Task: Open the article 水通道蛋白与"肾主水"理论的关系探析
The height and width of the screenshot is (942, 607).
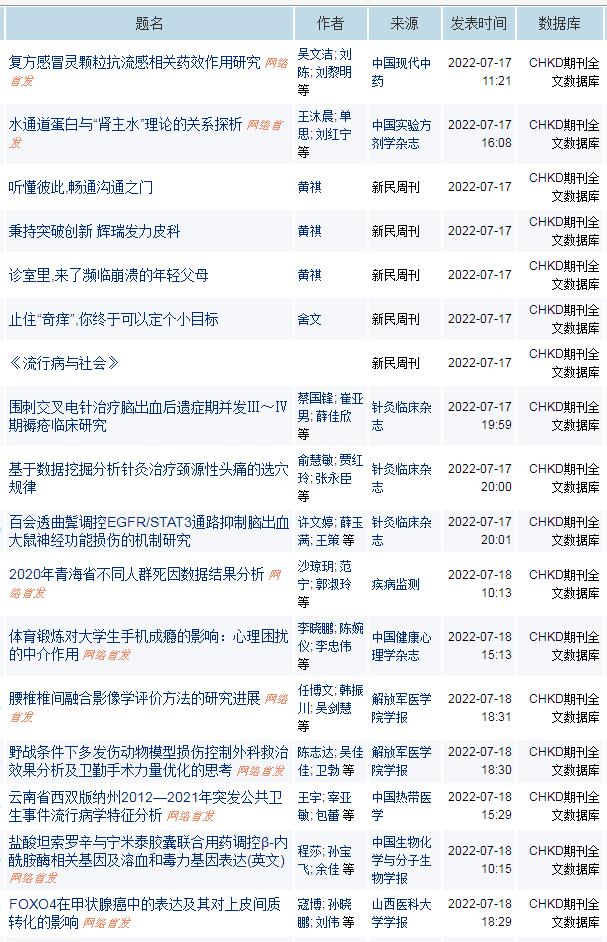Action: coord(125,124)
